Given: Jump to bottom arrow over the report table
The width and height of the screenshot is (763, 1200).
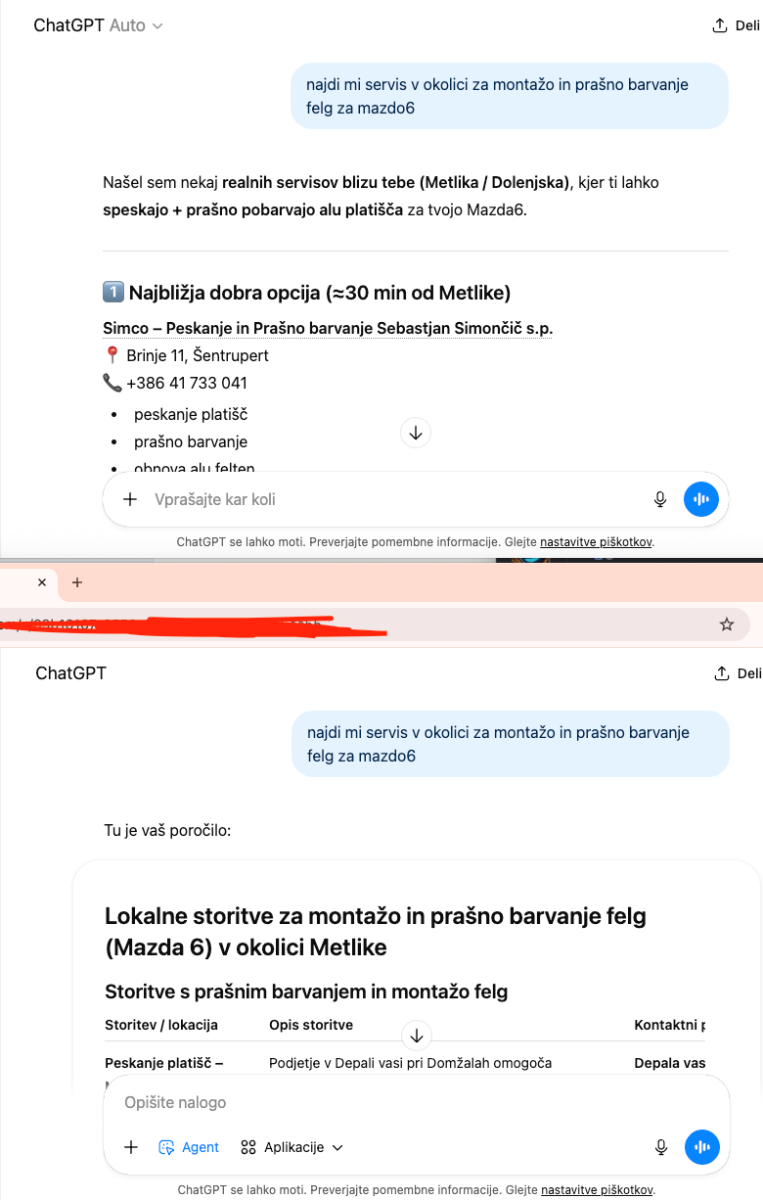Looking at the screenshot, I should pos(417,1035).
